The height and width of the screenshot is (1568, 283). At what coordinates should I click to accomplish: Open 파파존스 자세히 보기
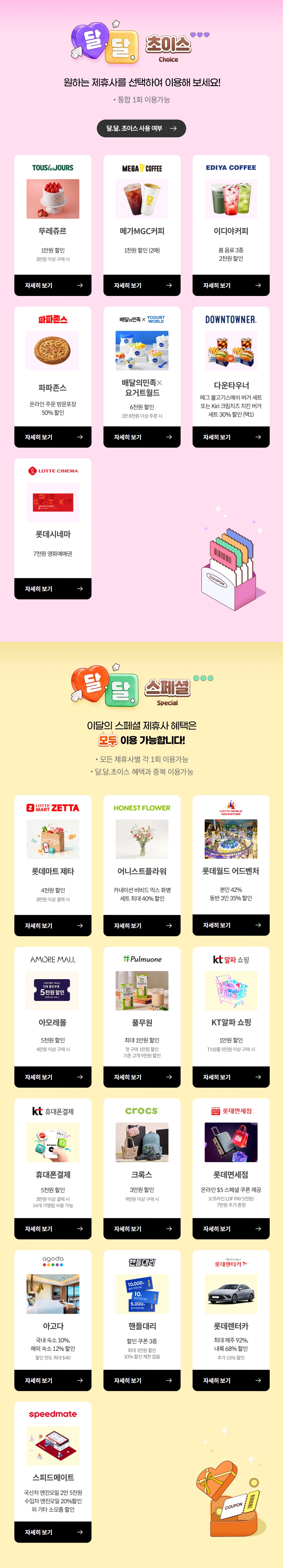coord(53,437)
